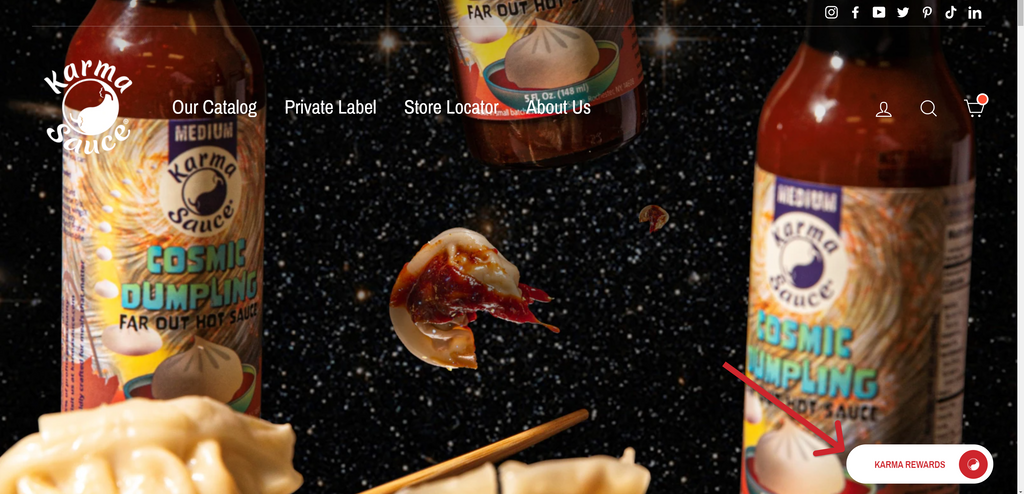Go to Private Label page
Viewport: 1024px width, 494px height.
click(x=330, y=107)
